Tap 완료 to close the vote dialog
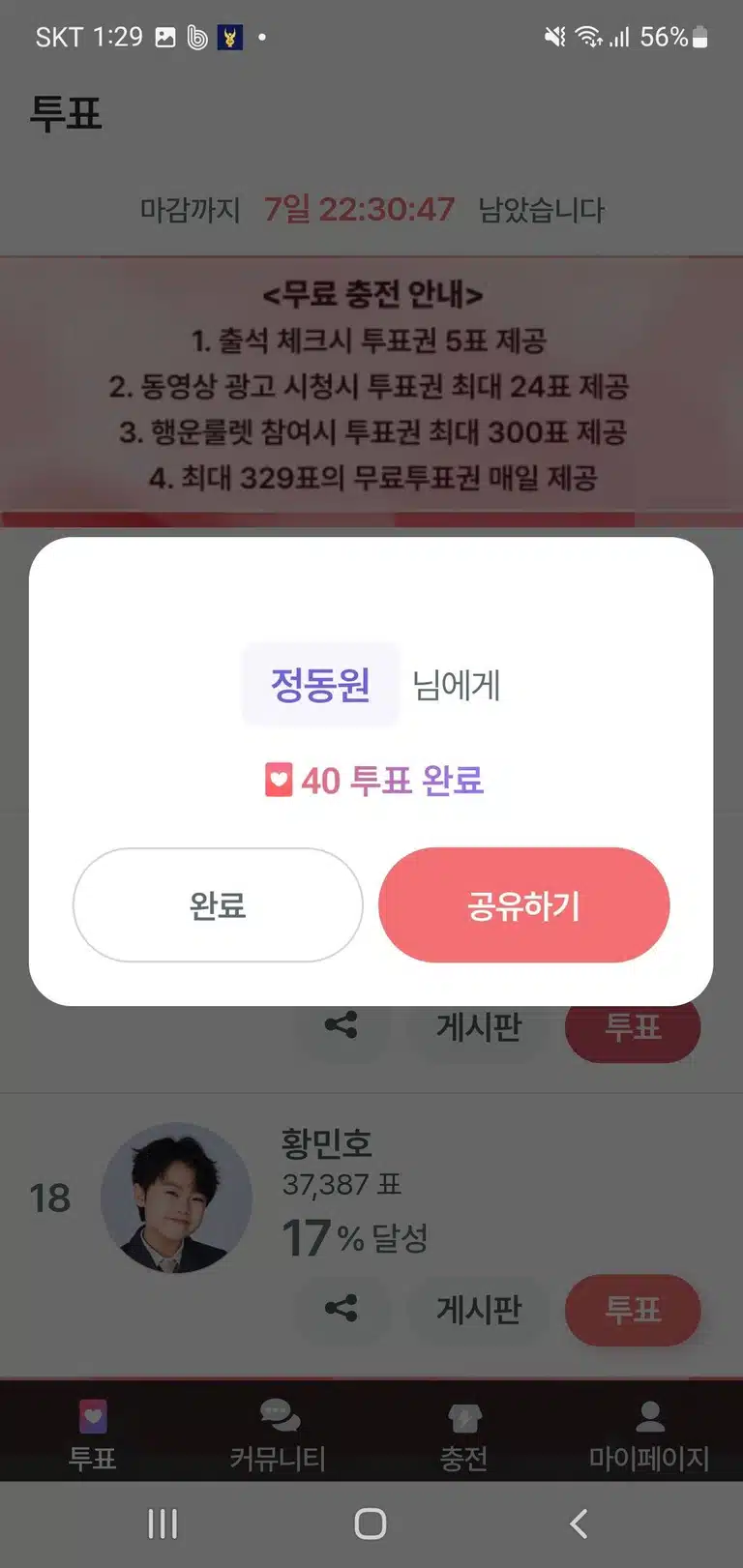This screenshot has height=1568, width=743. click(x=218, y=905)
